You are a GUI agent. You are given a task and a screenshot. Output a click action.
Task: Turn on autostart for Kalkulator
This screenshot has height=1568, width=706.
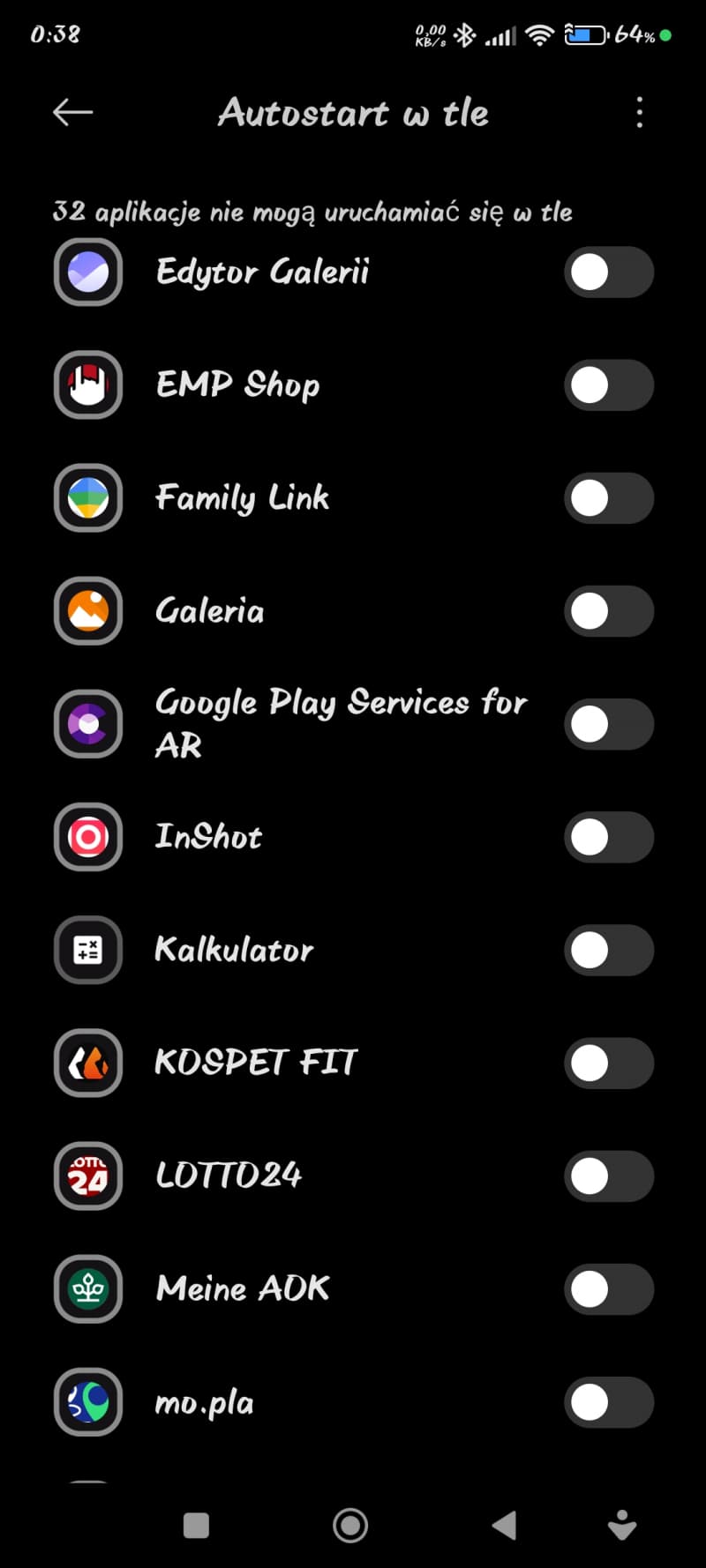coord(609,950)
